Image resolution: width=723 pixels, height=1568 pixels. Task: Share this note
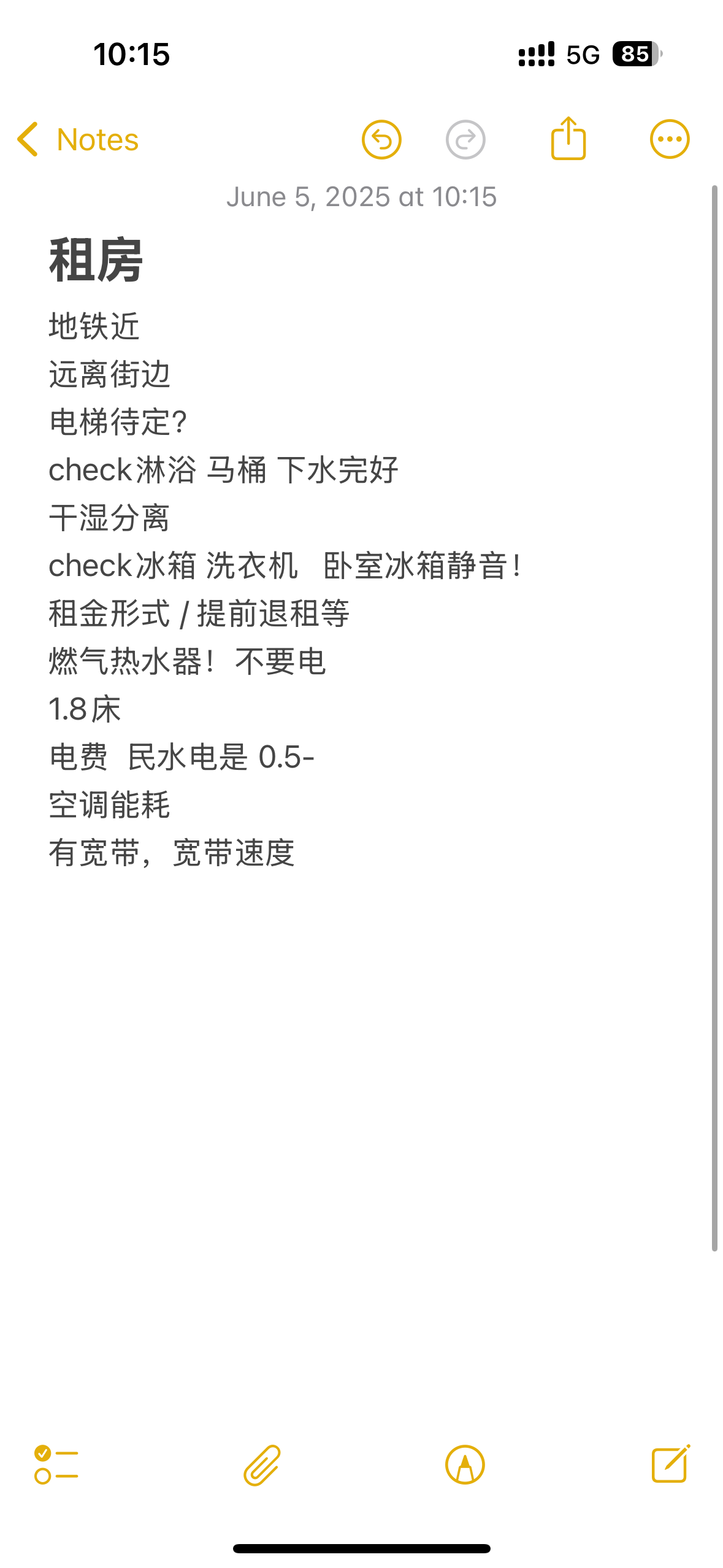tap(568, 138)
